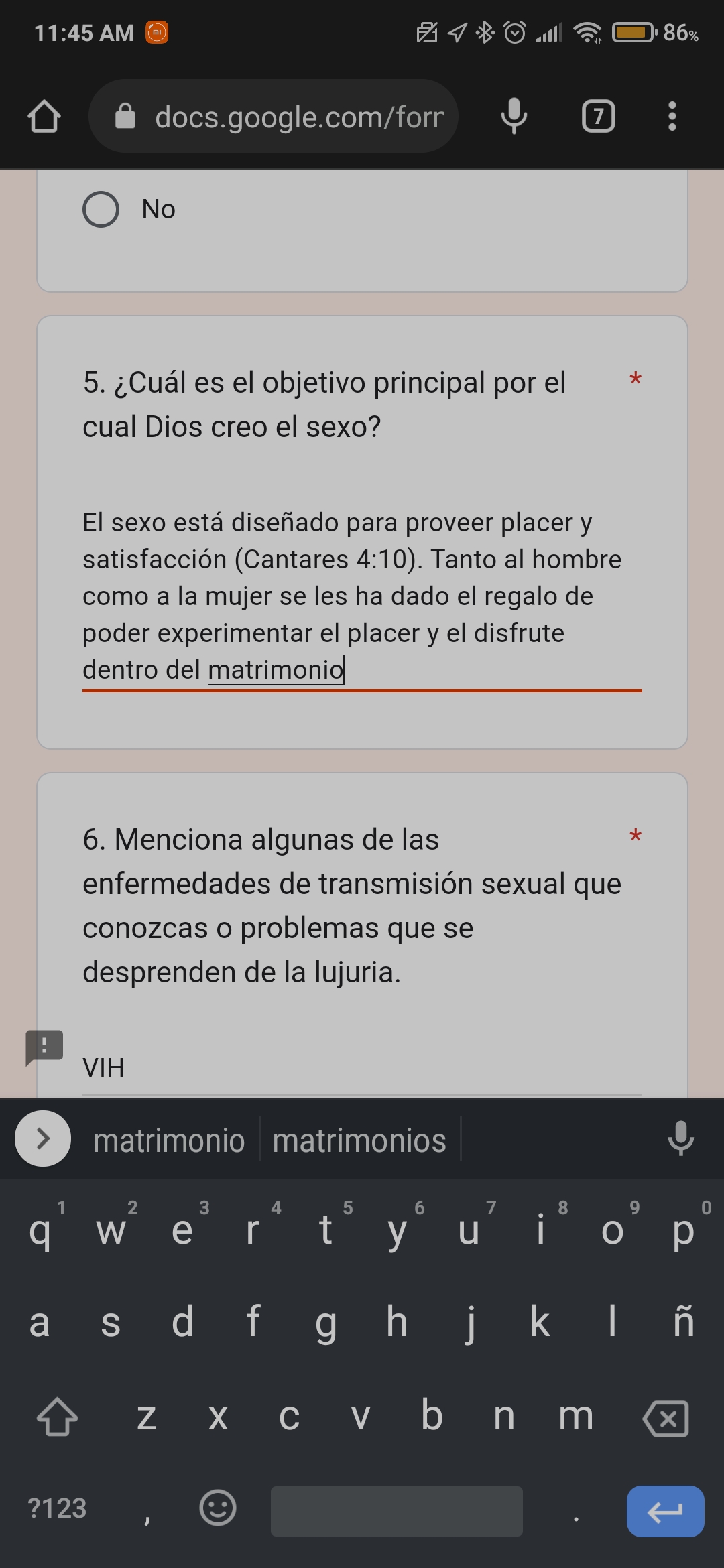724x1568 pixels.
Task: Activate the keyboard voice input microphone
Action: click(681, 1138)
